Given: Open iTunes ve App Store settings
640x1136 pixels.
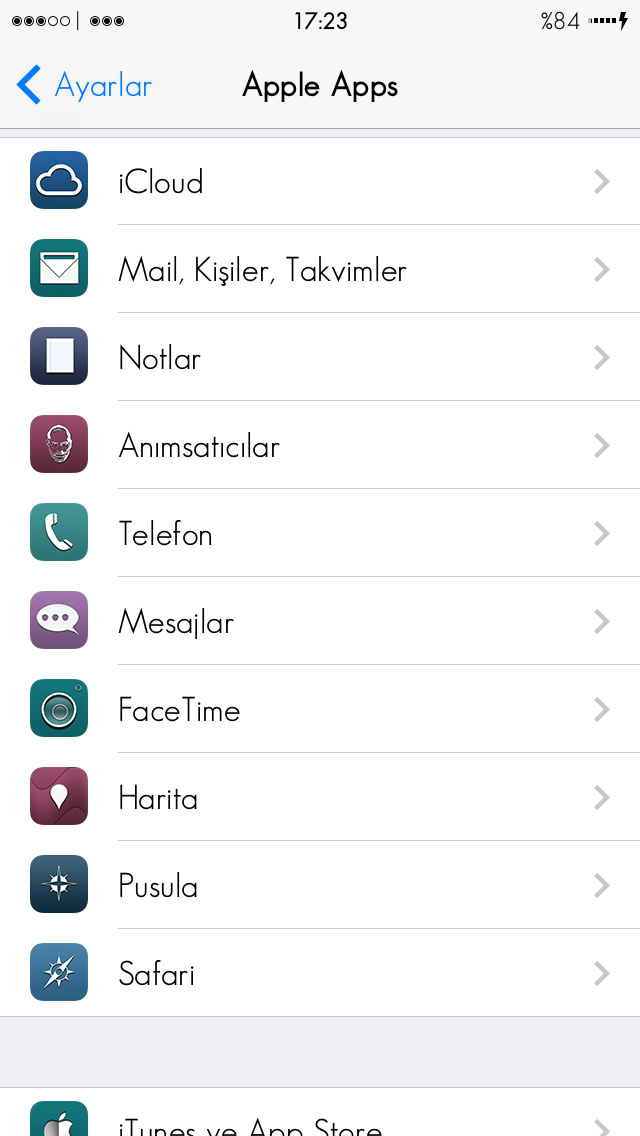Looking at the screenshot, I should coord(320,1112).
